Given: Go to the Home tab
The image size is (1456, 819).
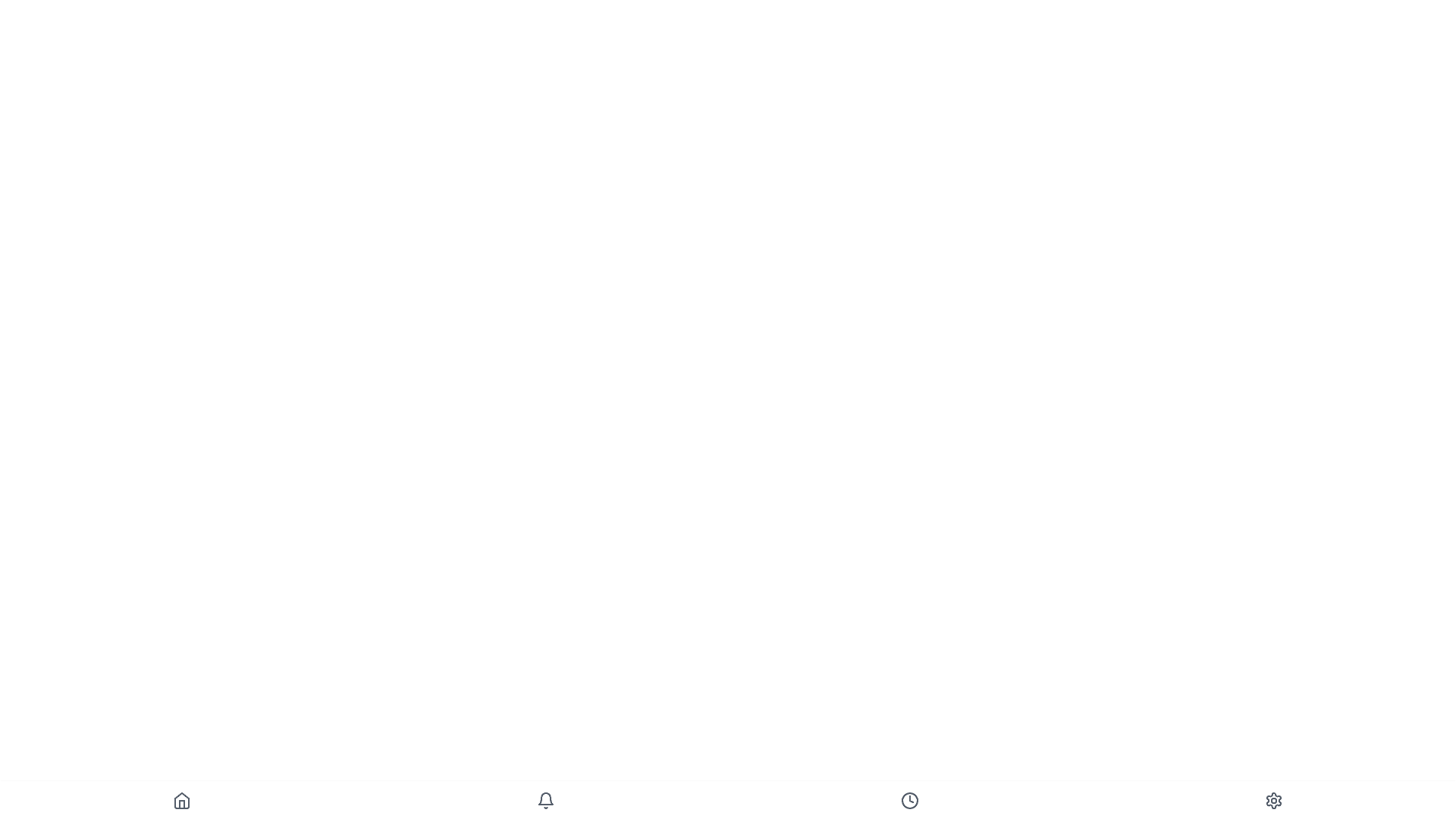Looking at the screenshot, I should pyautogui.click(x=181, y=801).
